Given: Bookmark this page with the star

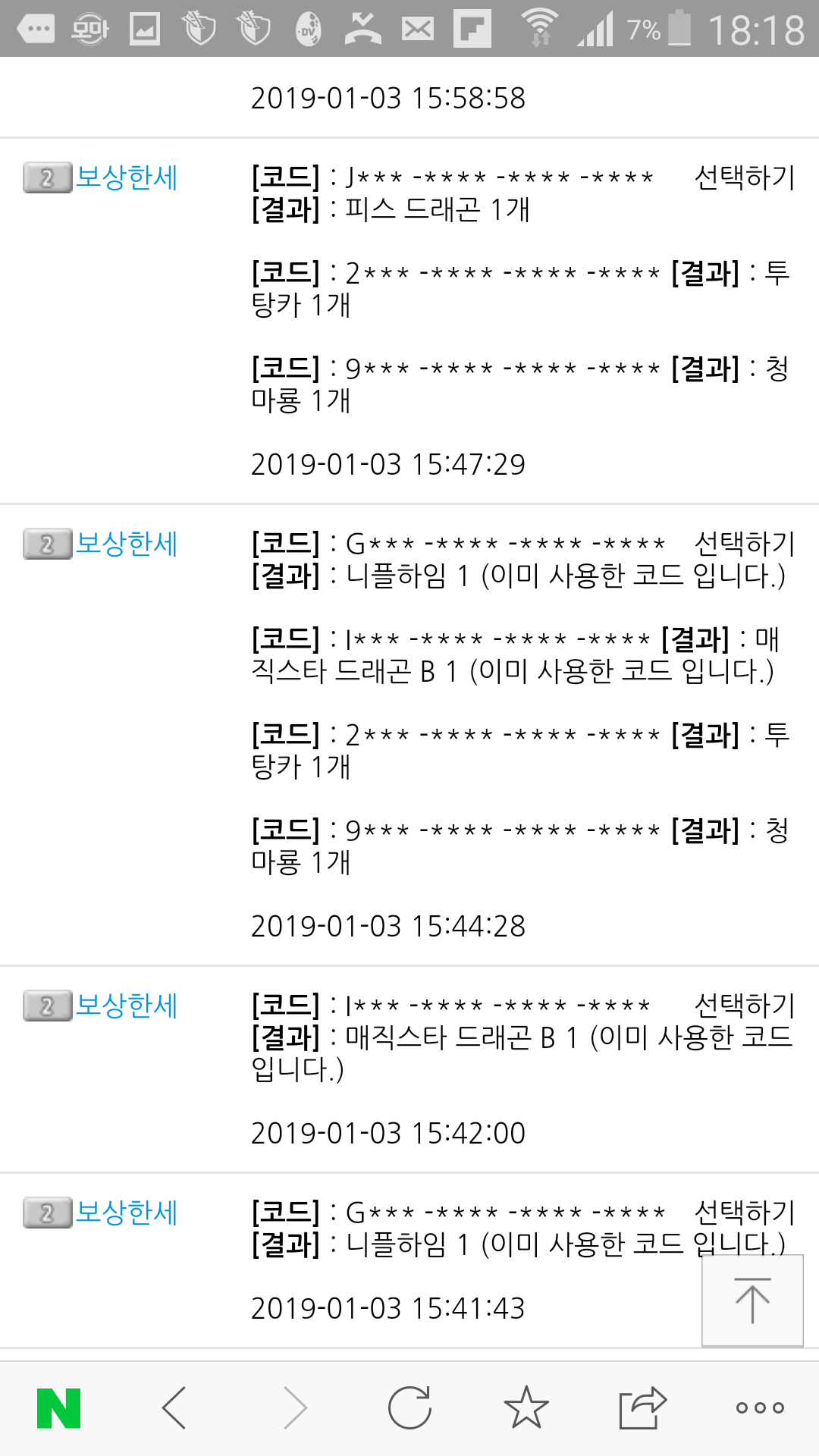Looking at the screenshot, I should tap(526, 1408).
